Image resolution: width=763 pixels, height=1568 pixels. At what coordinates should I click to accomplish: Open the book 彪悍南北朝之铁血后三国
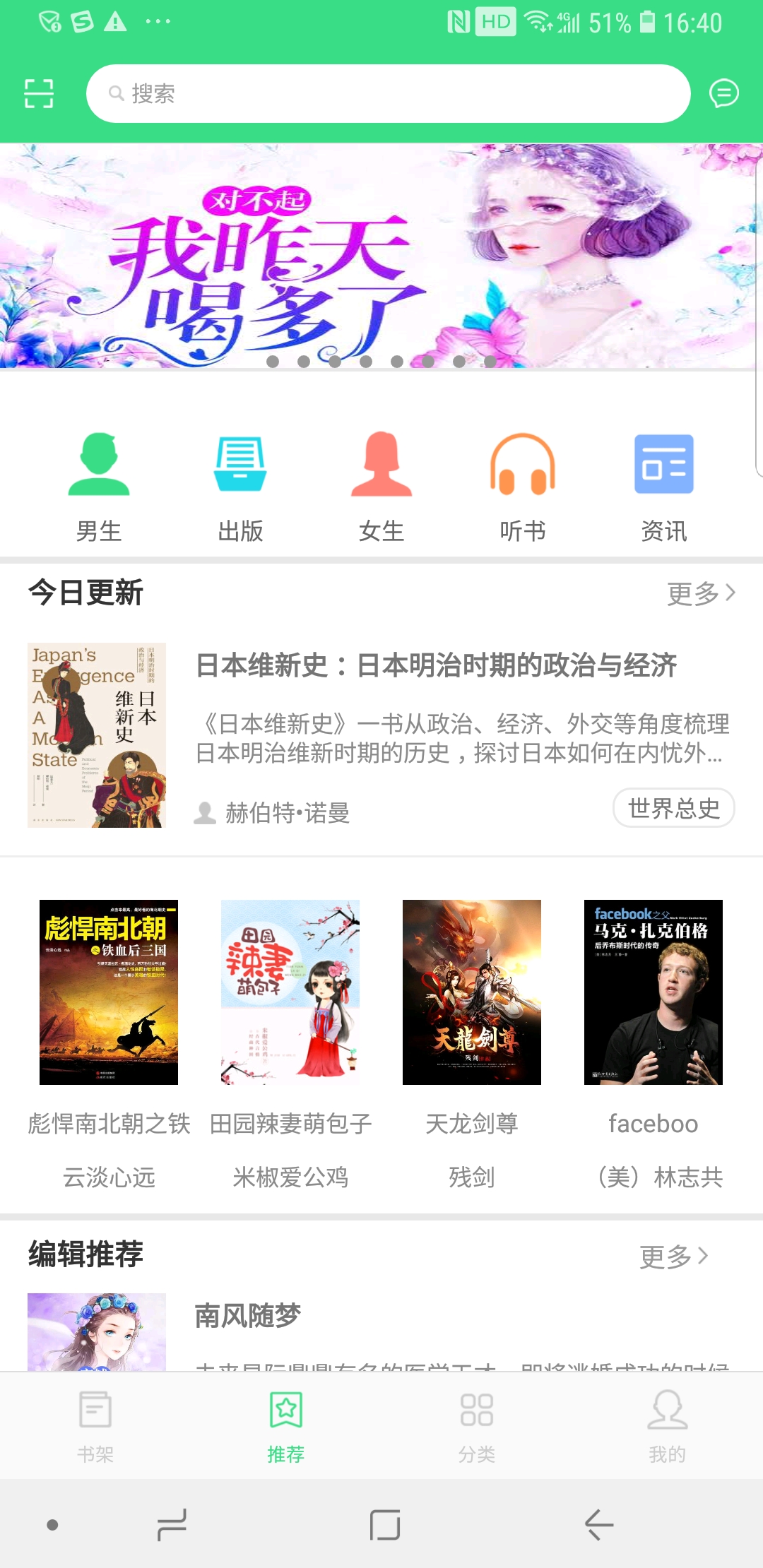[x=109, y=992]
